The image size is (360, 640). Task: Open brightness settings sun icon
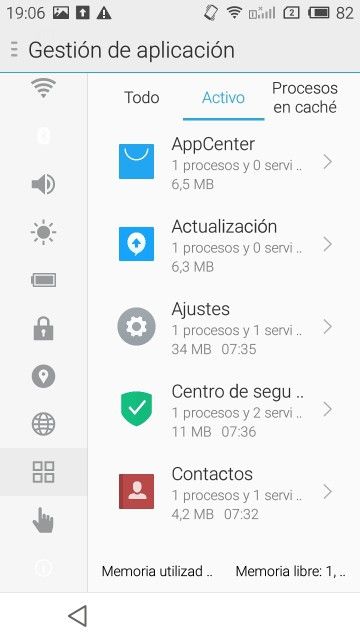(x=43, y=232)
